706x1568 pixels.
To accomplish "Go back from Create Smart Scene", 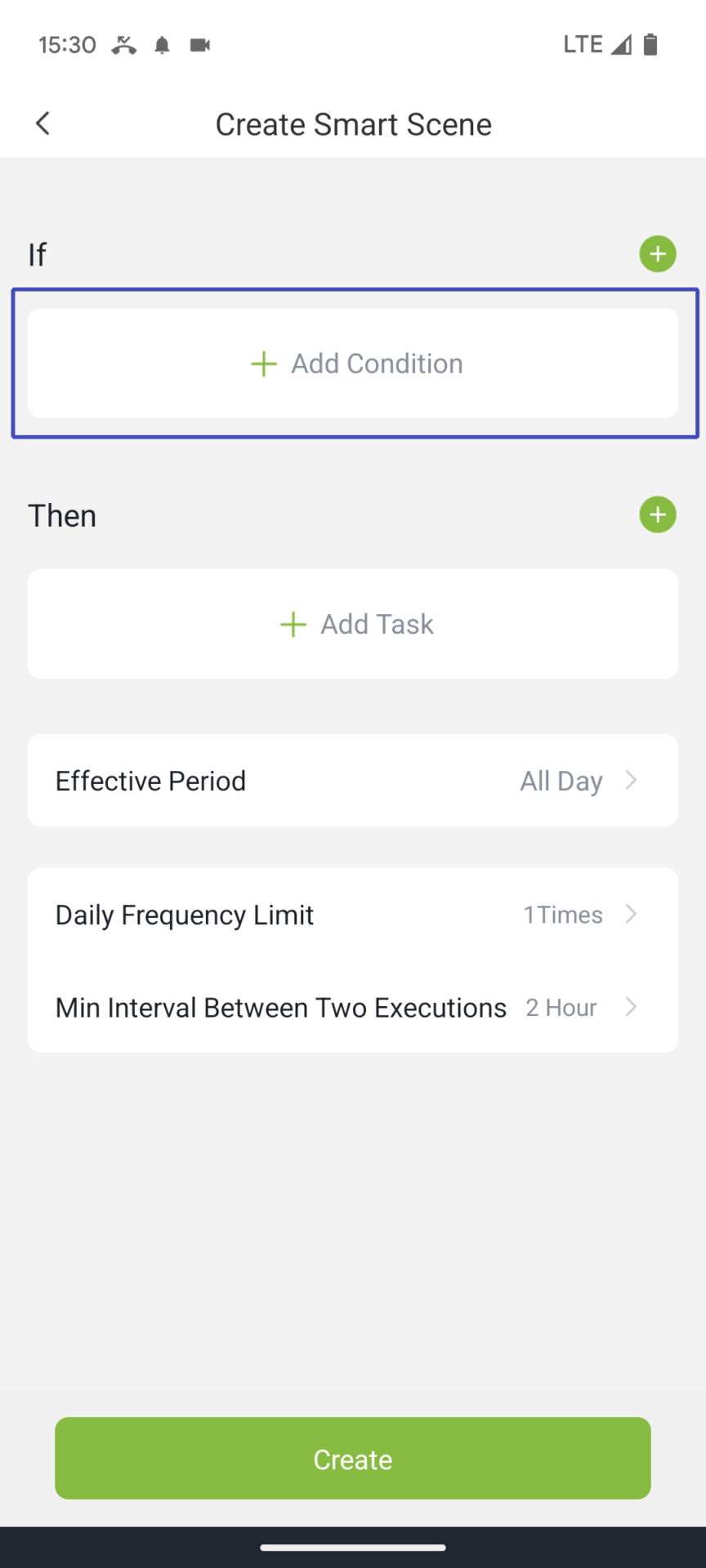I will tap(42, 123).
